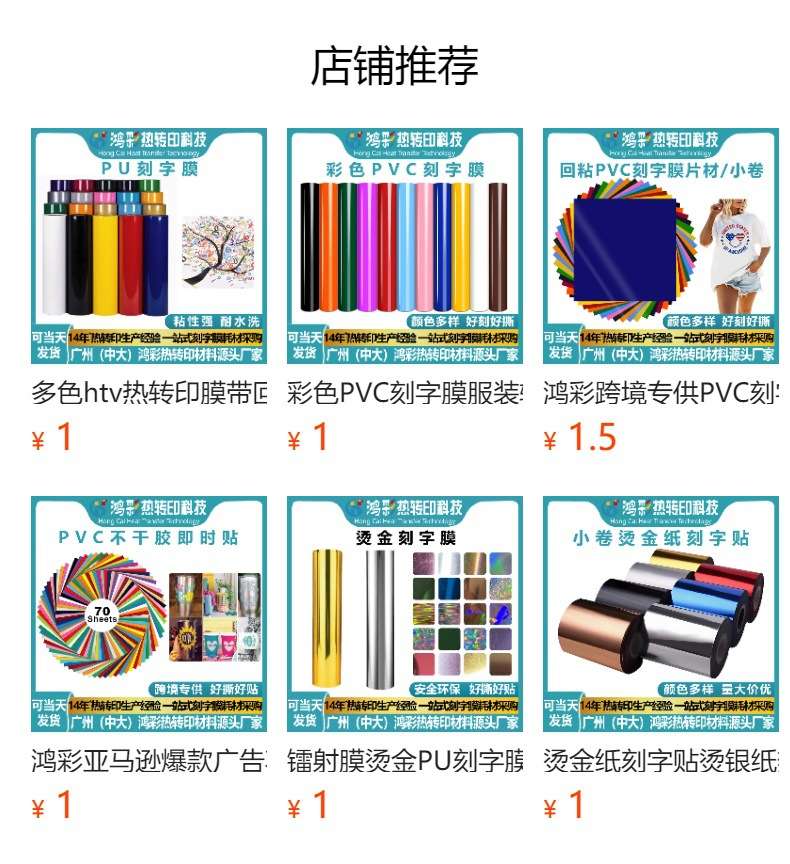Open the 多色htv热转印膜 PU刻字膜 product
Screen dimensions: 790x864
[x=149, y=246]
